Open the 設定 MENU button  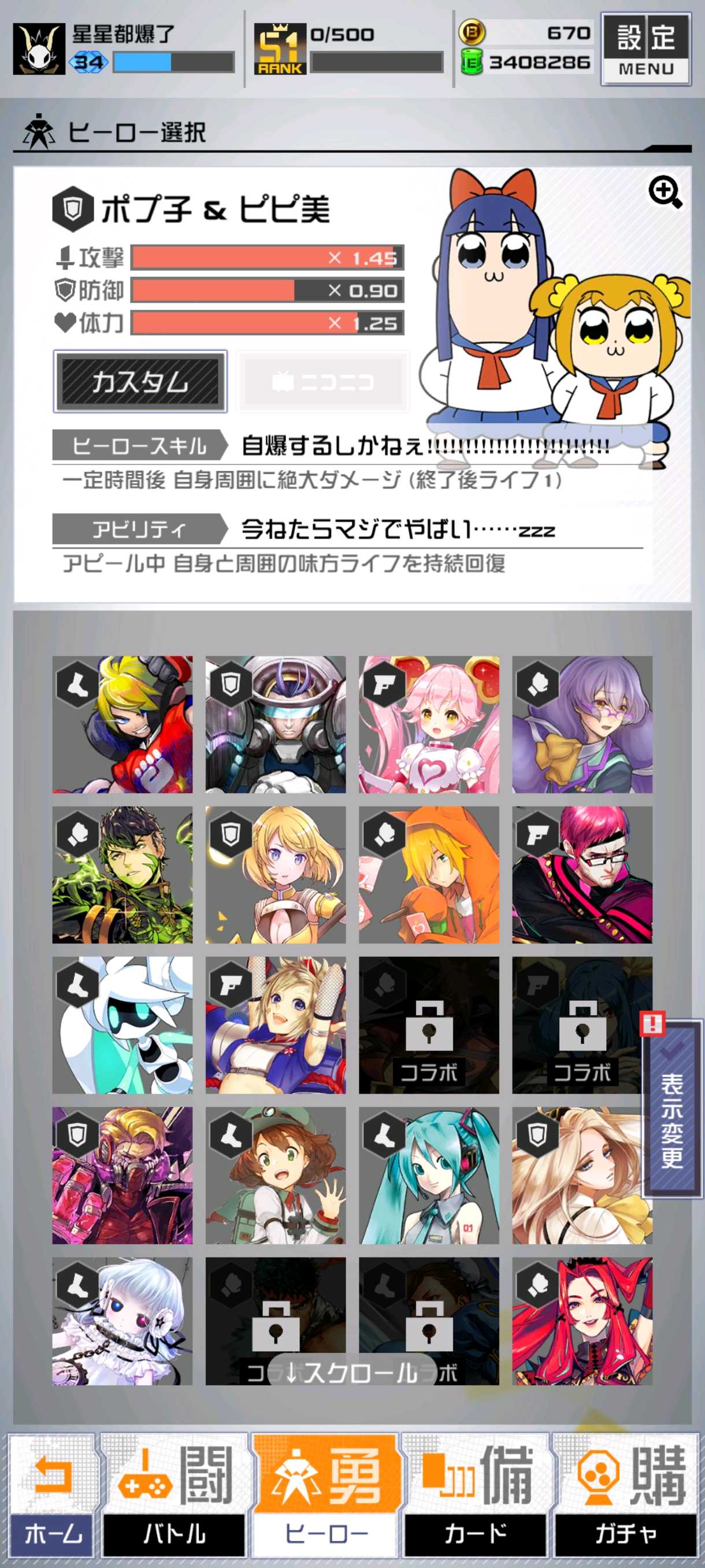(646, 49)
